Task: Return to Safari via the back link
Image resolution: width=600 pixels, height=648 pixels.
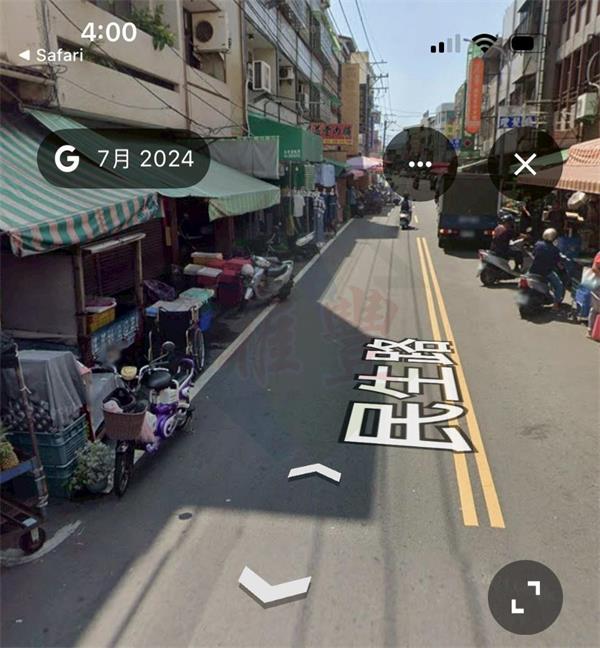Action: tap(51, 55)
